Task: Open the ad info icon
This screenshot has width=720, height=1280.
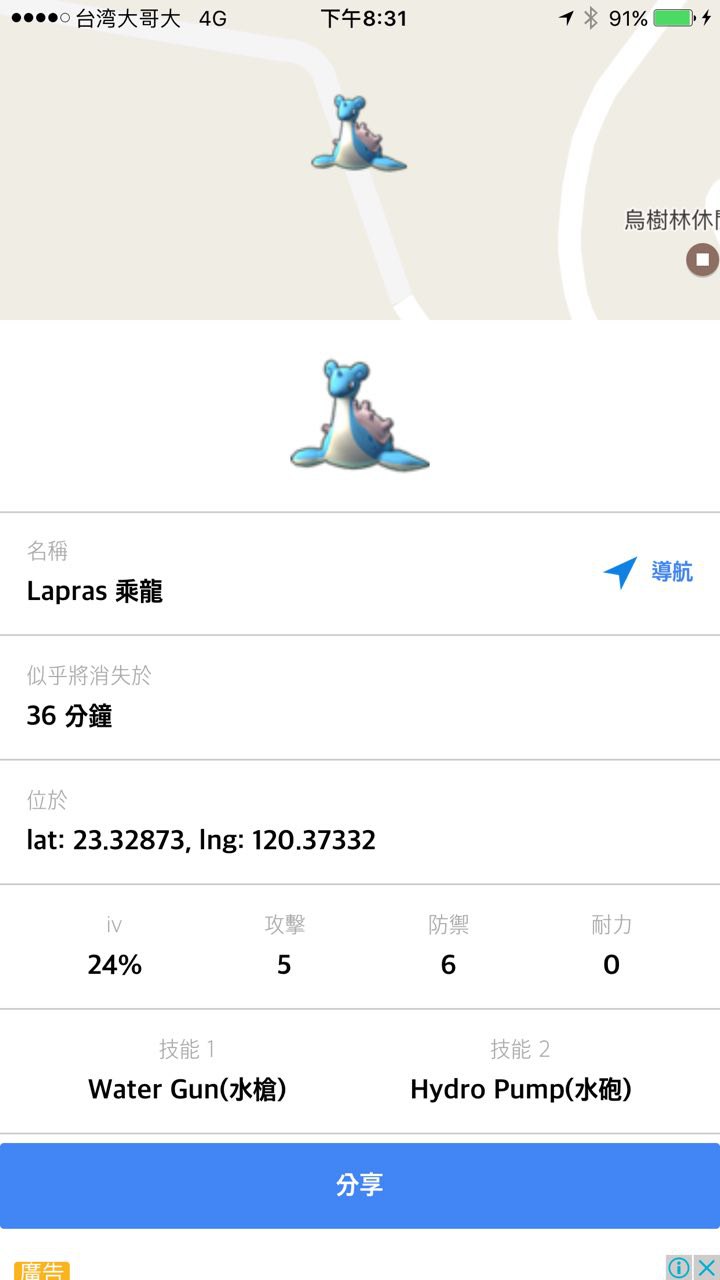Action: click(x=679, y=1267)
